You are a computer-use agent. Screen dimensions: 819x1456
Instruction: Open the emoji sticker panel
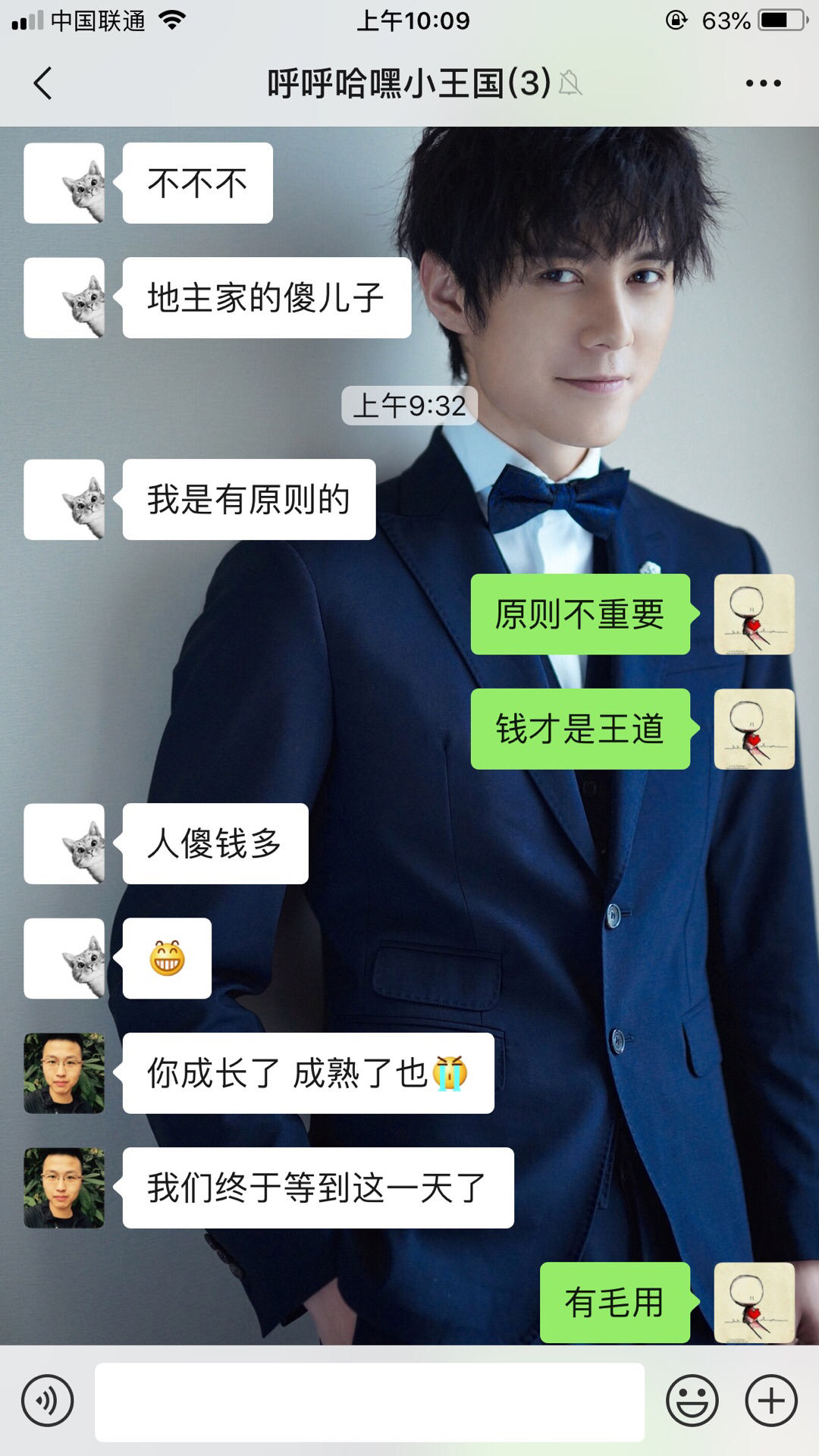tap(692, 1401)
